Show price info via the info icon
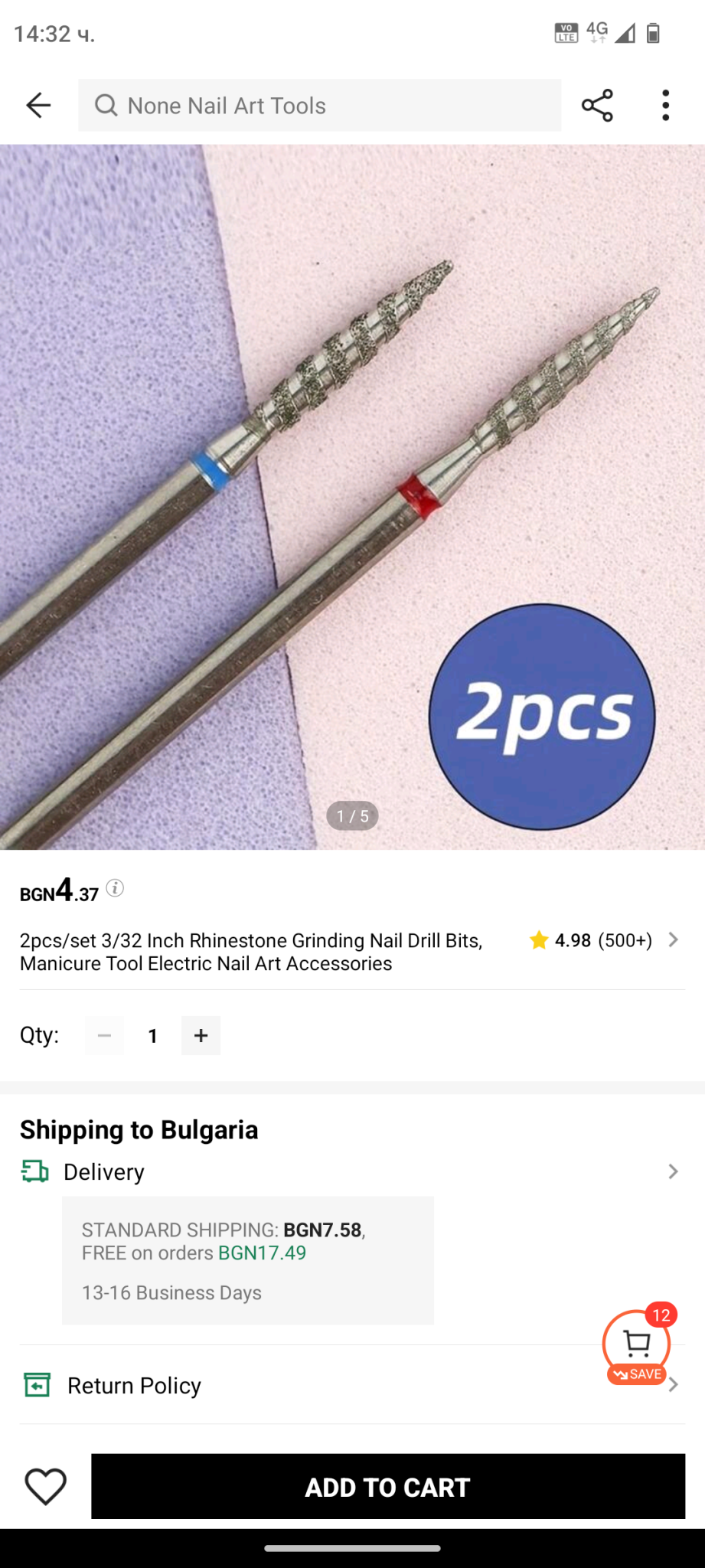Image resolution: width=705 pixels, height=1568 pixels. click(115, 888)
